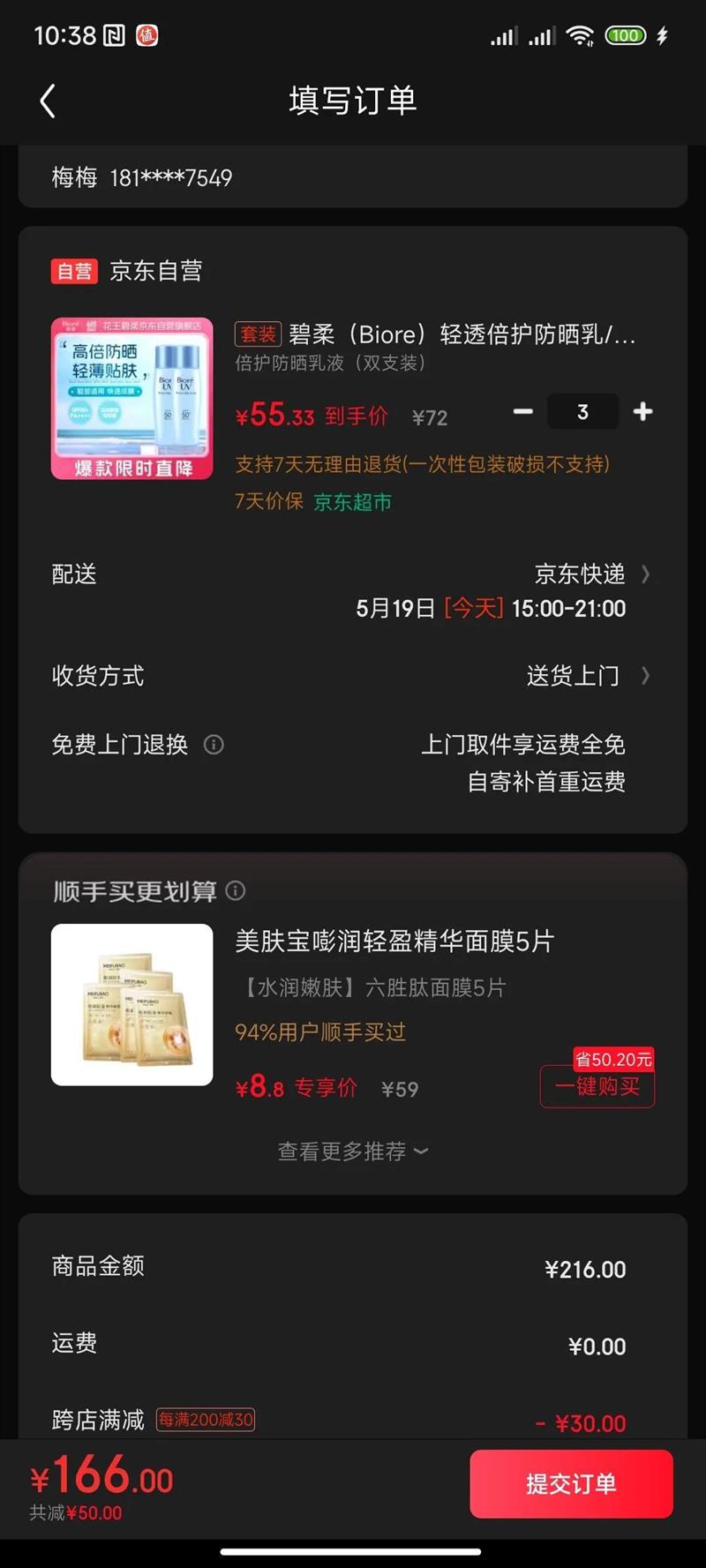This screenshot has height=1568, width=706.
Task: View info about 免费上门退换
Action: click(x=214, y=745)
